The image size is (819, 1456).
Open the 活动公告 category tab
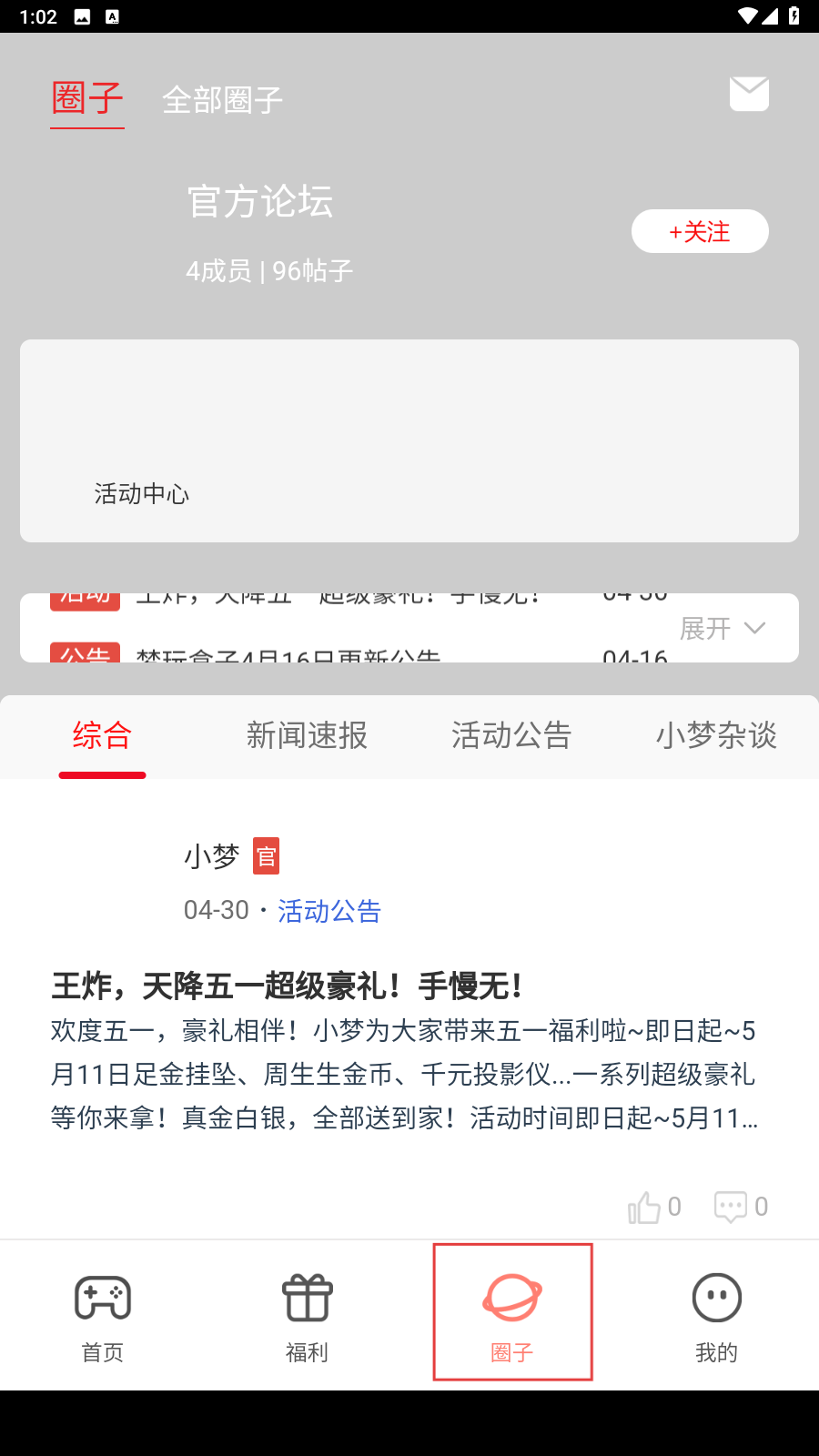coord(511,735)
